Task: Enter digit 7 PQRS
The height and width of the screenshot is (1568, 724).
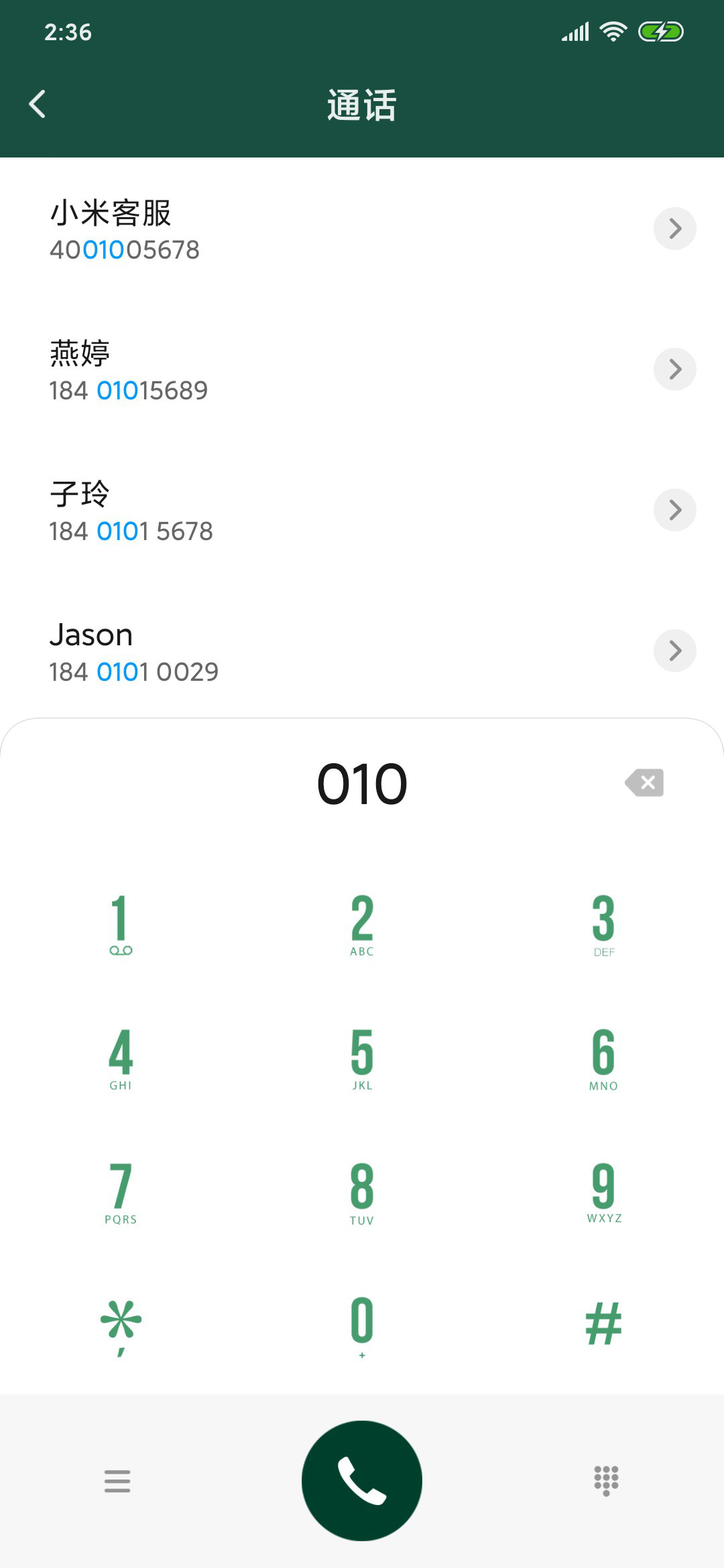Action: tap(121, 1193)
